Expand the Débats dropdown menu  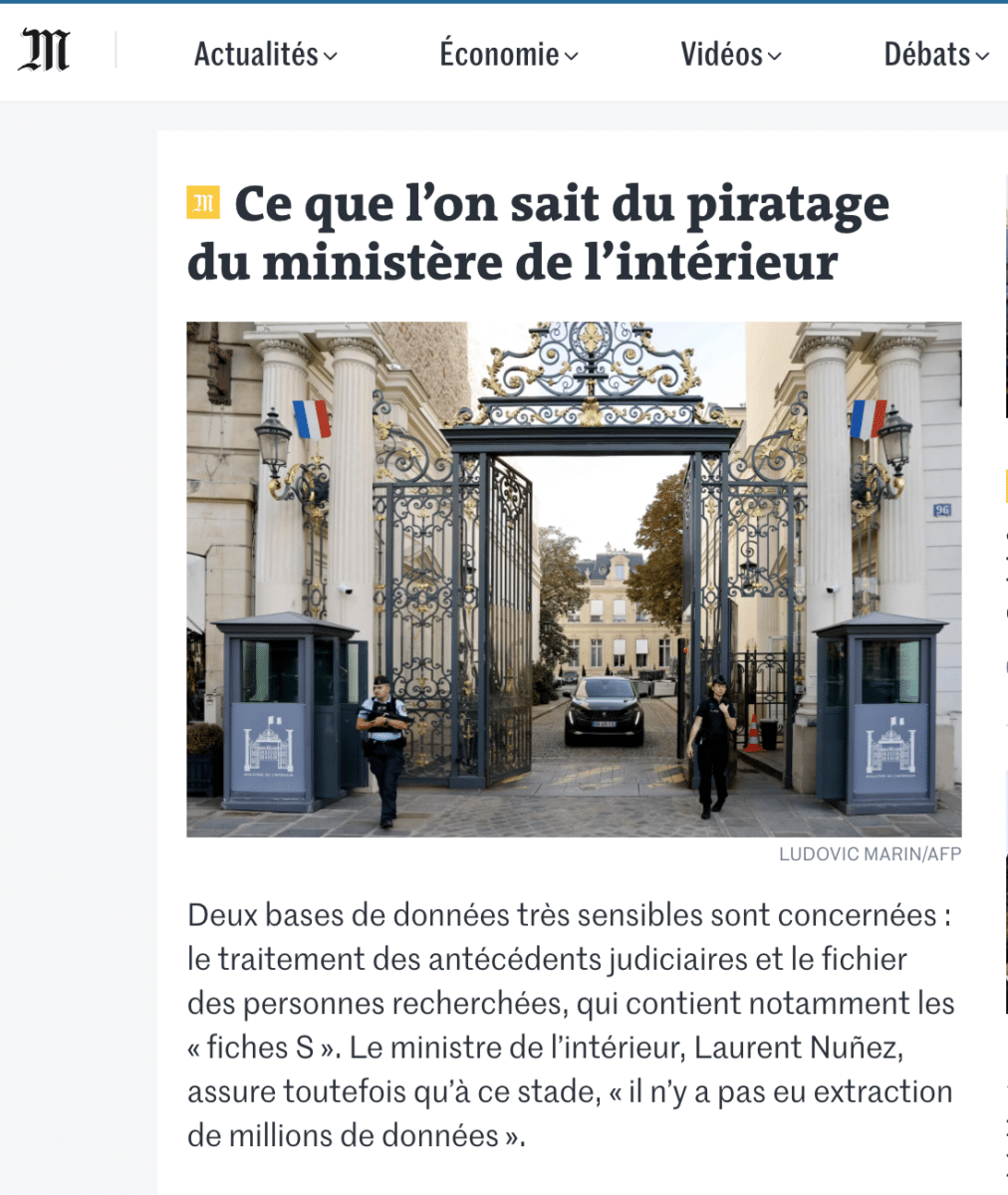click(935, 54)
